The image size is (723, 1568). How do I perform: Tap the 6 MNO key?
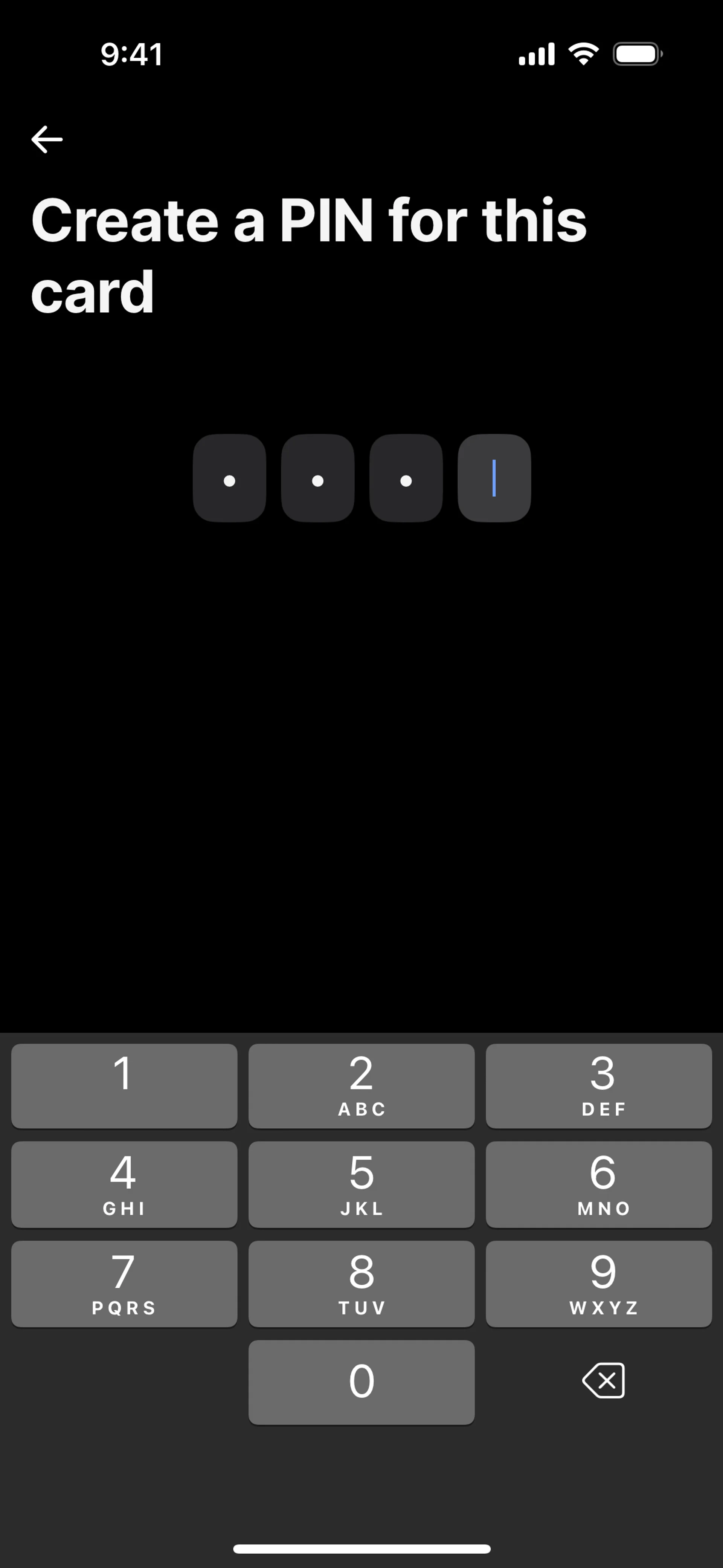[x=598, y=1184]
